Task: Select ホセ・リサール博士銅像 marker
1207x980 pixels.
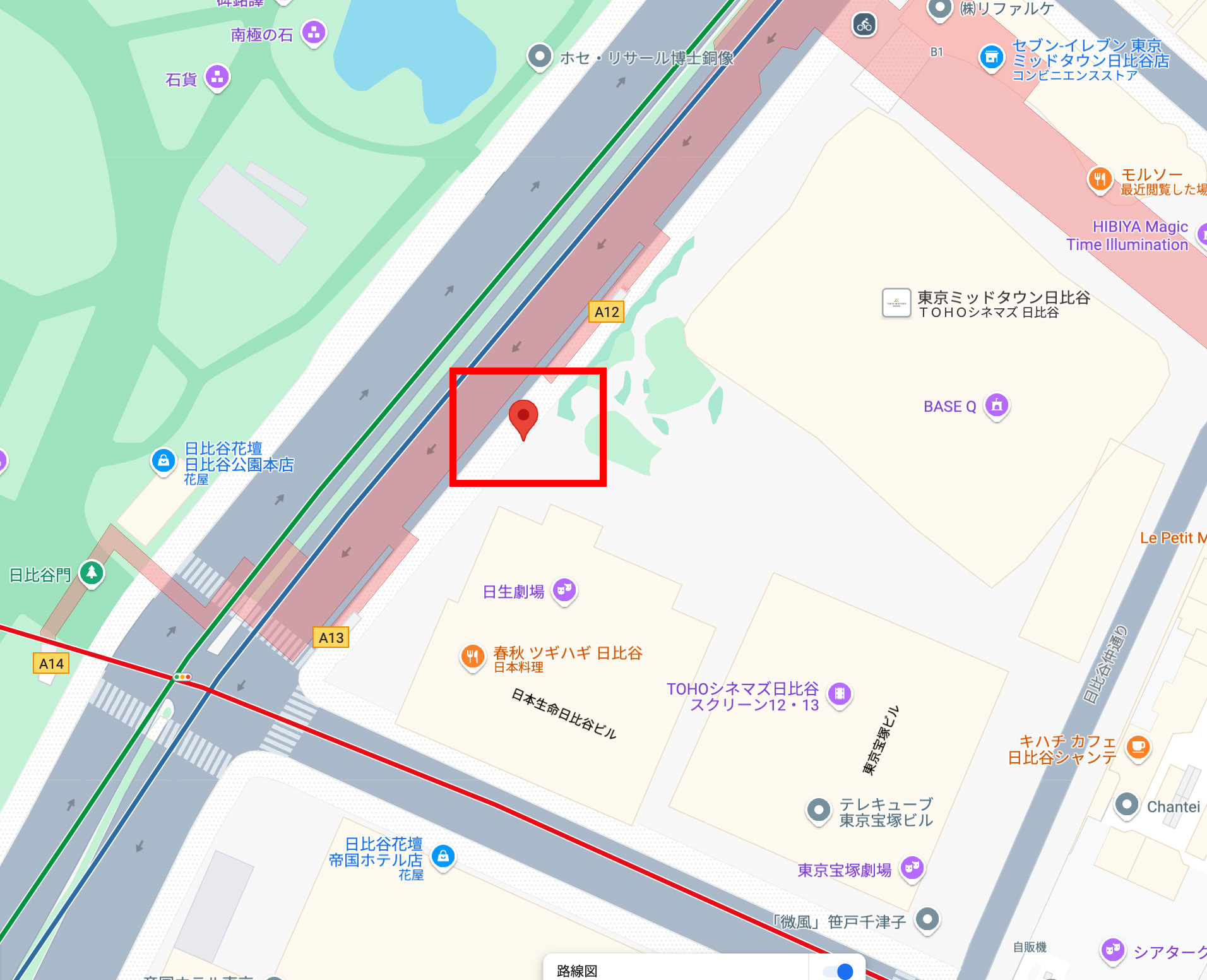Action: tap(540, 56)
